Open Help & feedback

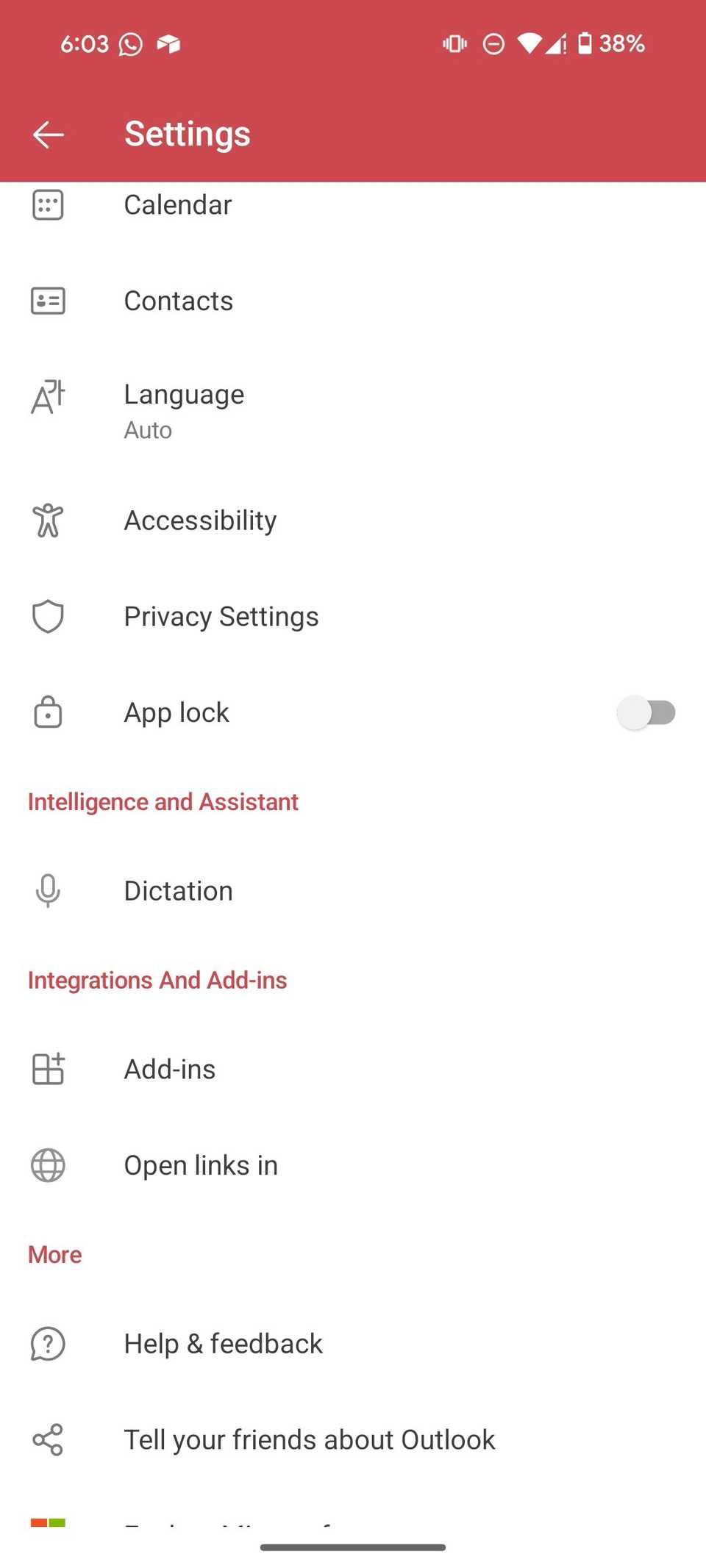pyautogui.click(x=223, y=1344)
